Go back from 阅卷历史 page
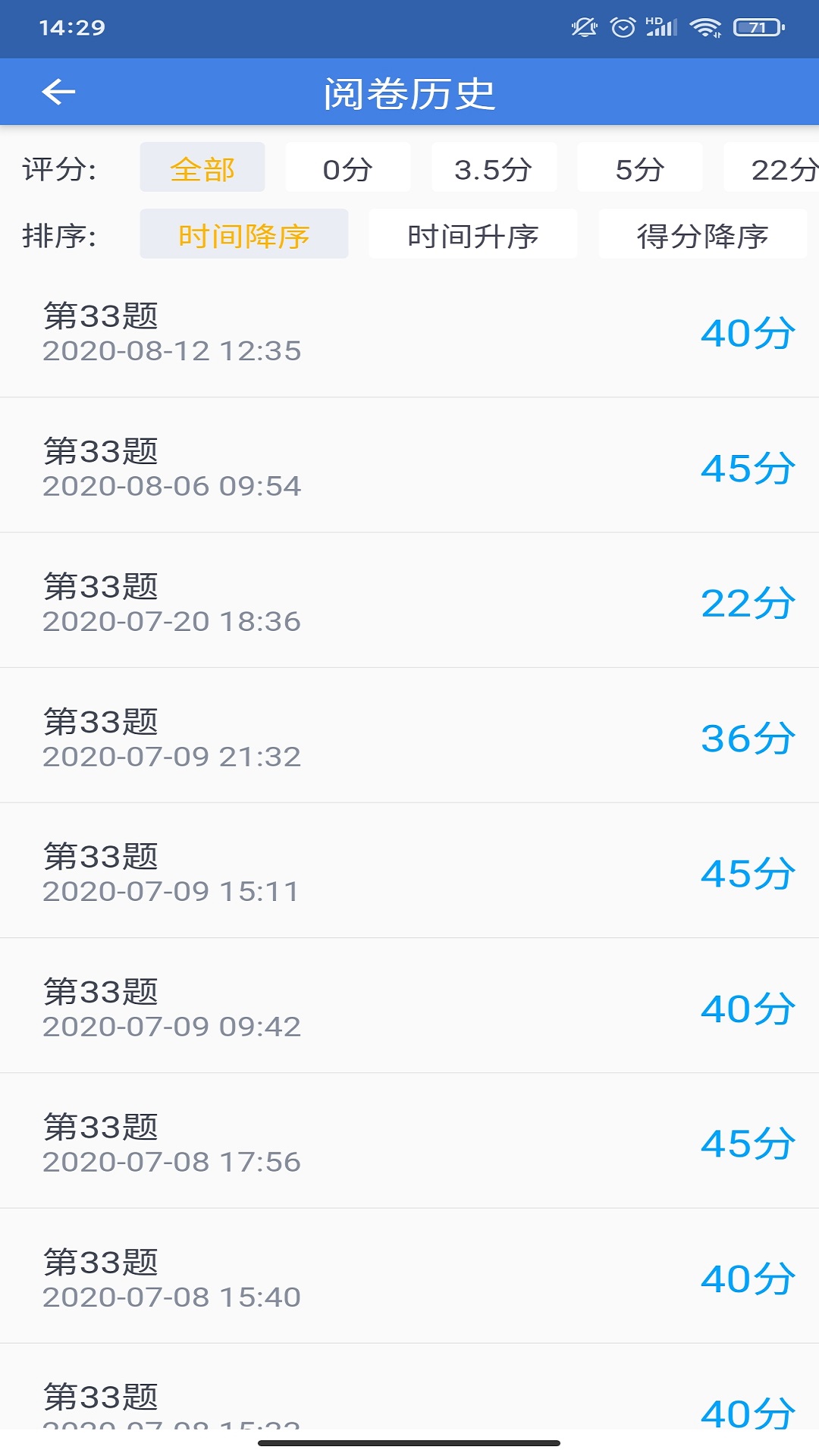This screenshot has height=1456, width=819. tap(58, 93)
